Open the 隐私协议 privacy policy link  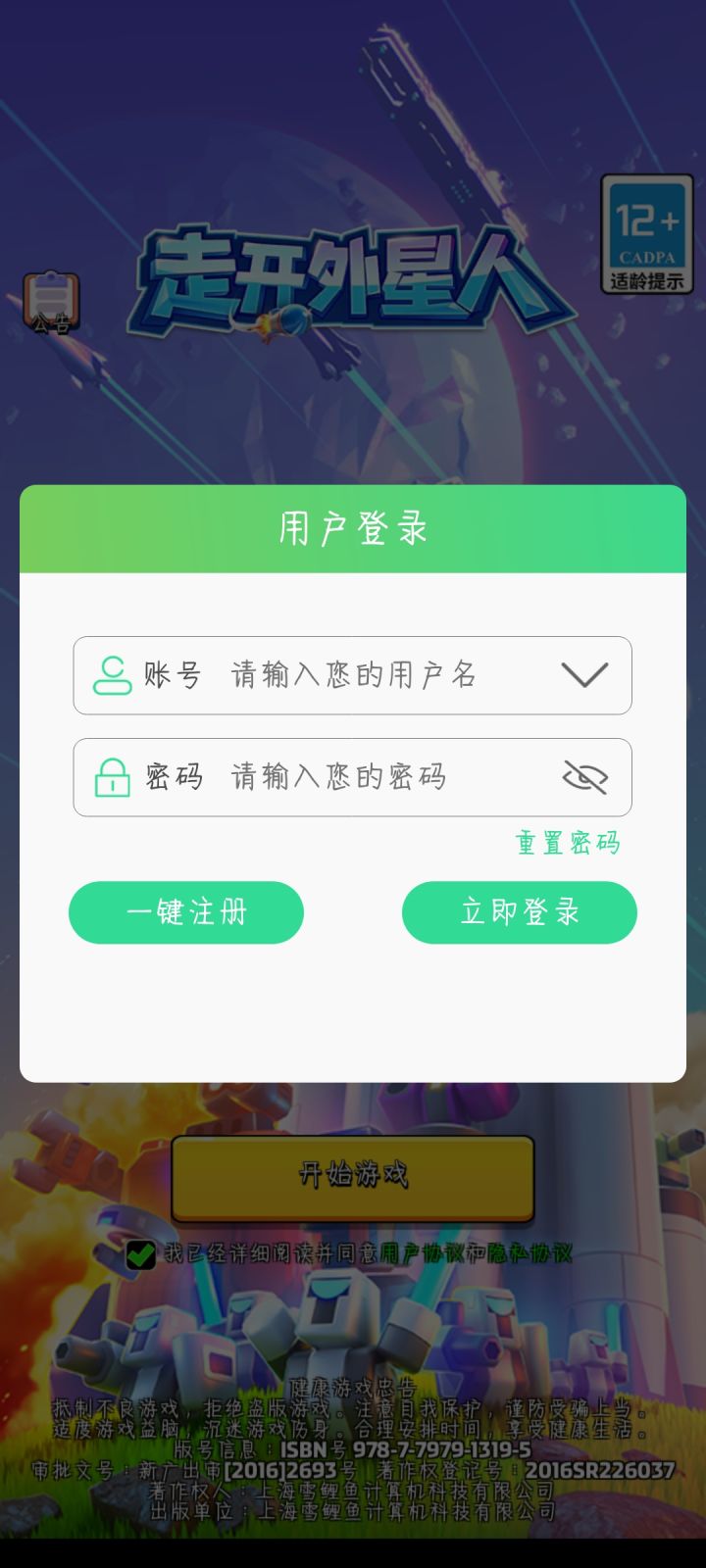[530, 1252]
